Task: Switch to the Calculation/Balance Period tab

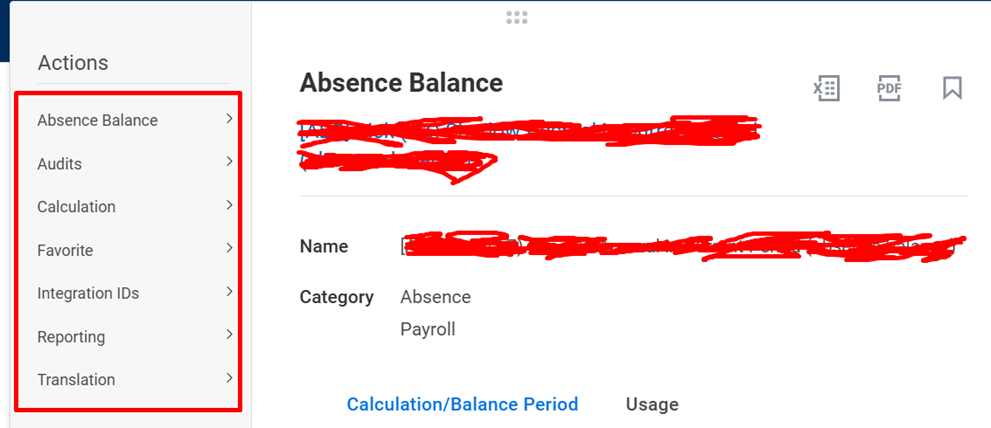Action: click(462, 404)
